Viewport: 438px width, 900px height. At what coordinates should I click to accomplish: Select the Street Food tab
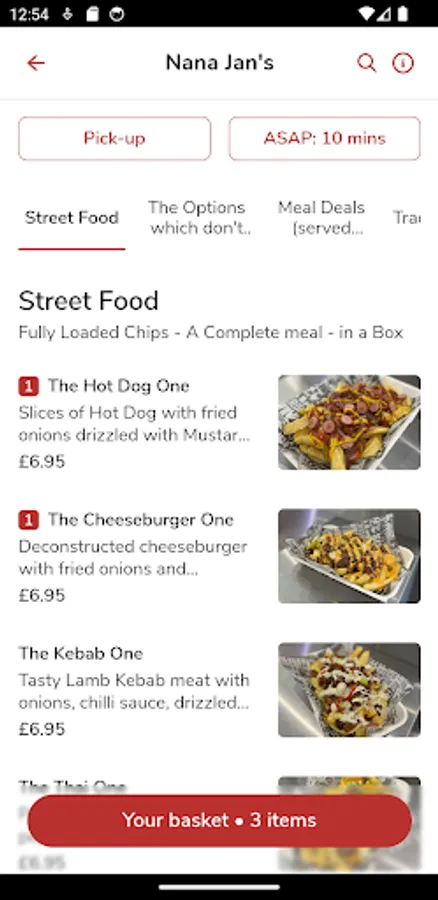coord(72,218)
